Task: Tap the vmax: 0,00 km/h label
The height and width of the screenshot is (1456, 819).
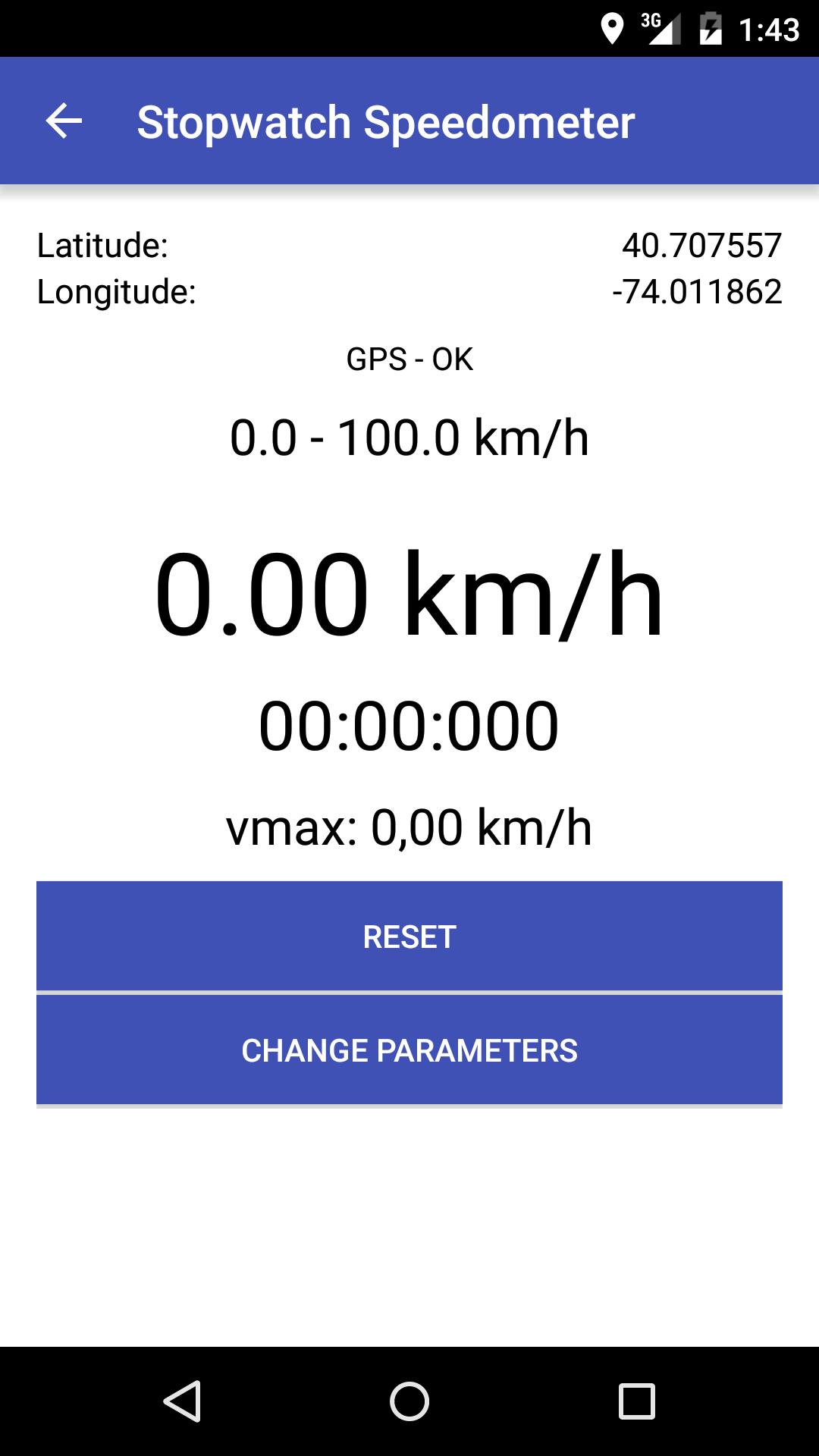Action: 409,828
